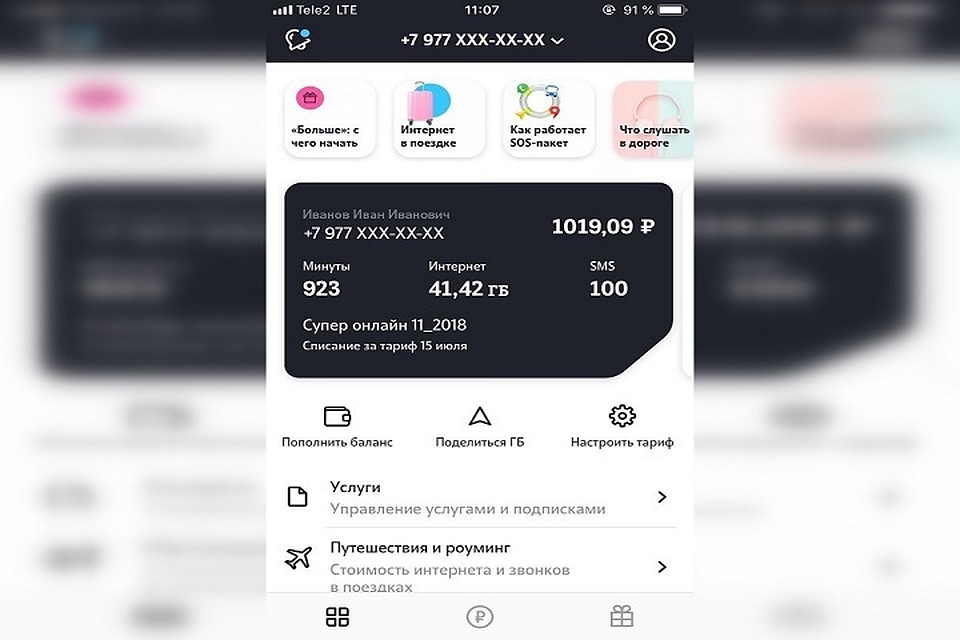The width and height of the screenshot is (960, 640).
Task: Open Настроить тариф settings
Action: (622, 426)
